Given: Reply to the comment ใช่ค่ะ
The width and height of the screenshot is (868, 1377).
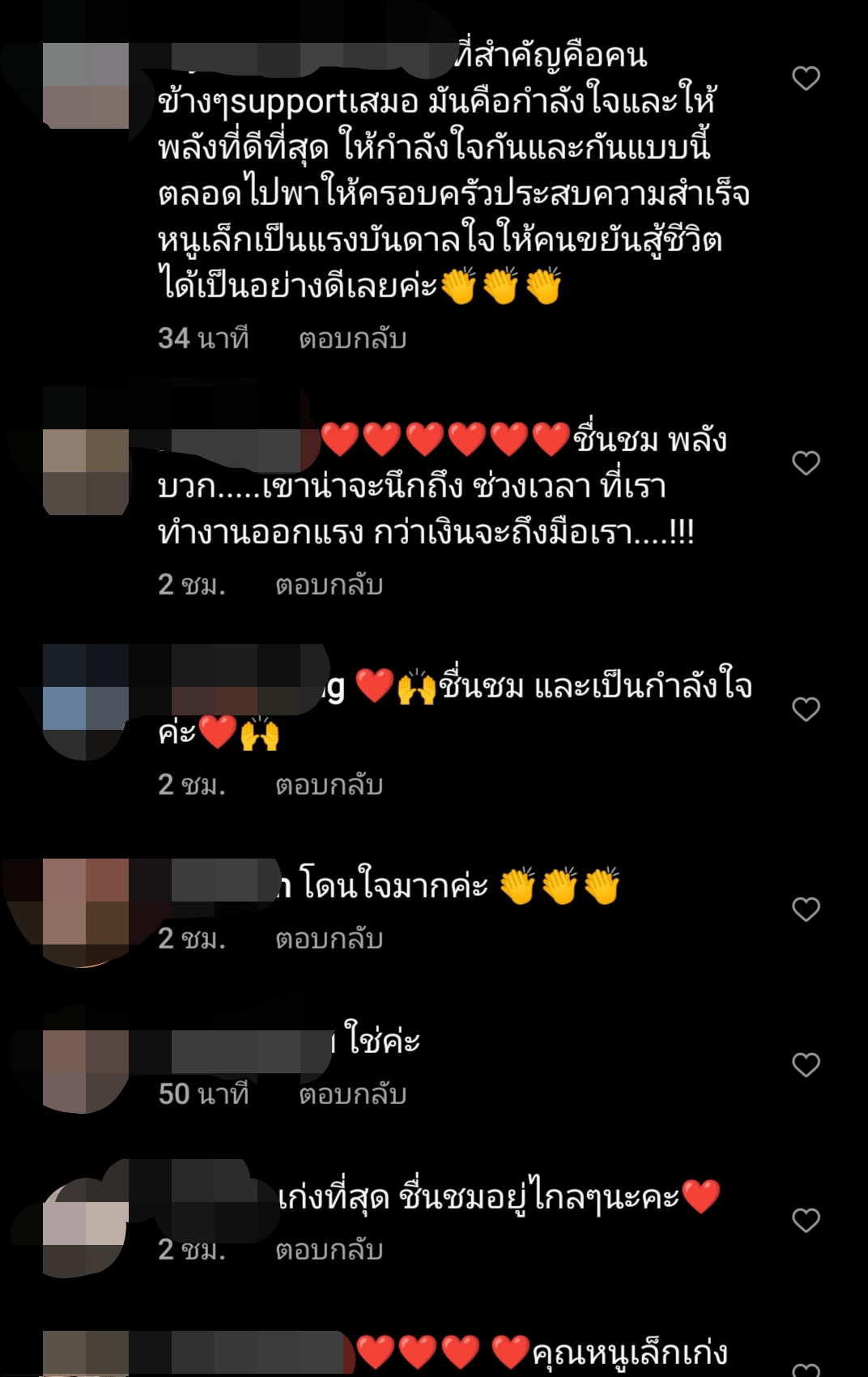Looking at the screenshot, I should pyautogui.click(x=352, y=1094).
